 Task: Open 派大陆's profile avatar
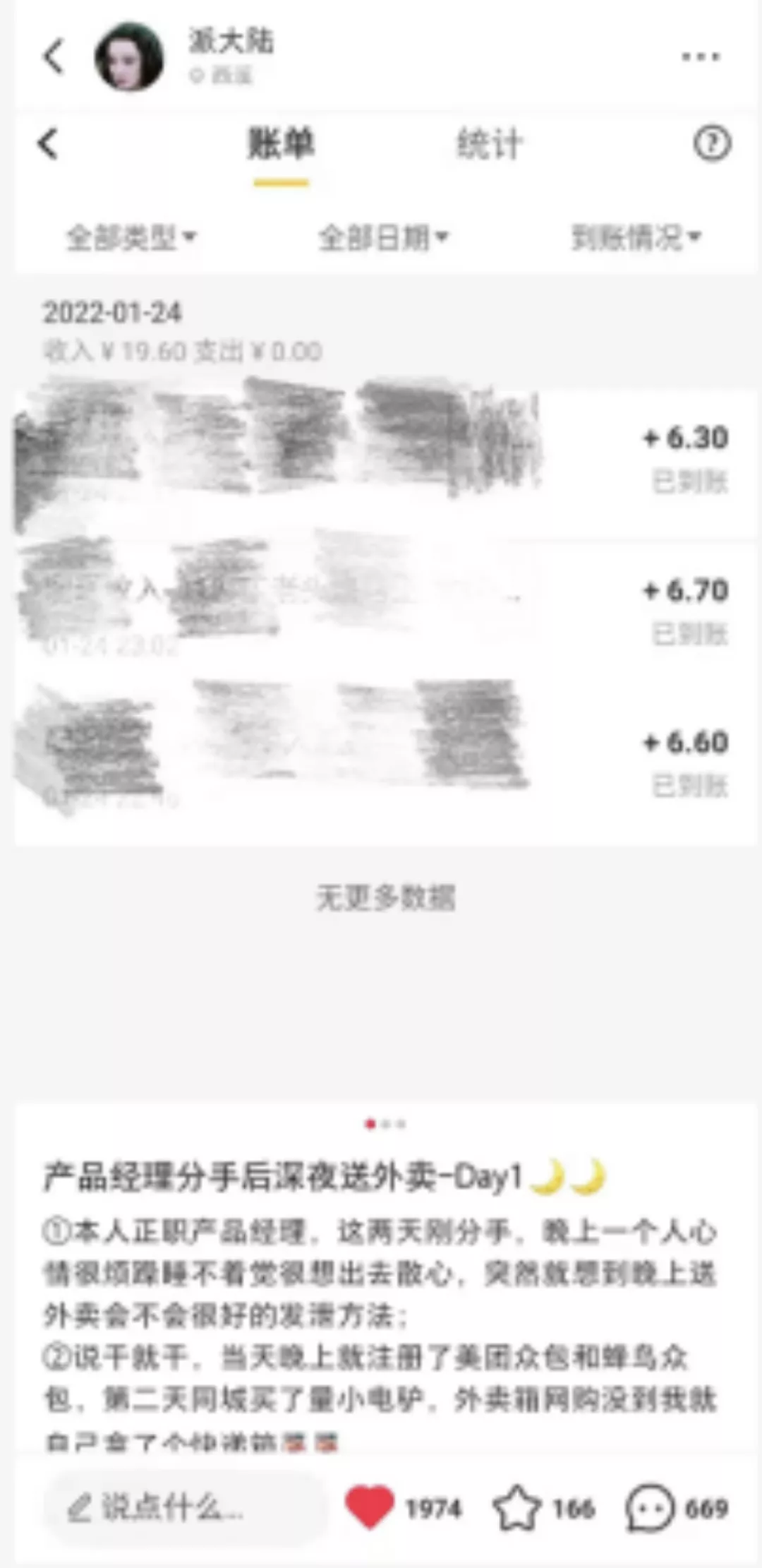click(129, 58)
